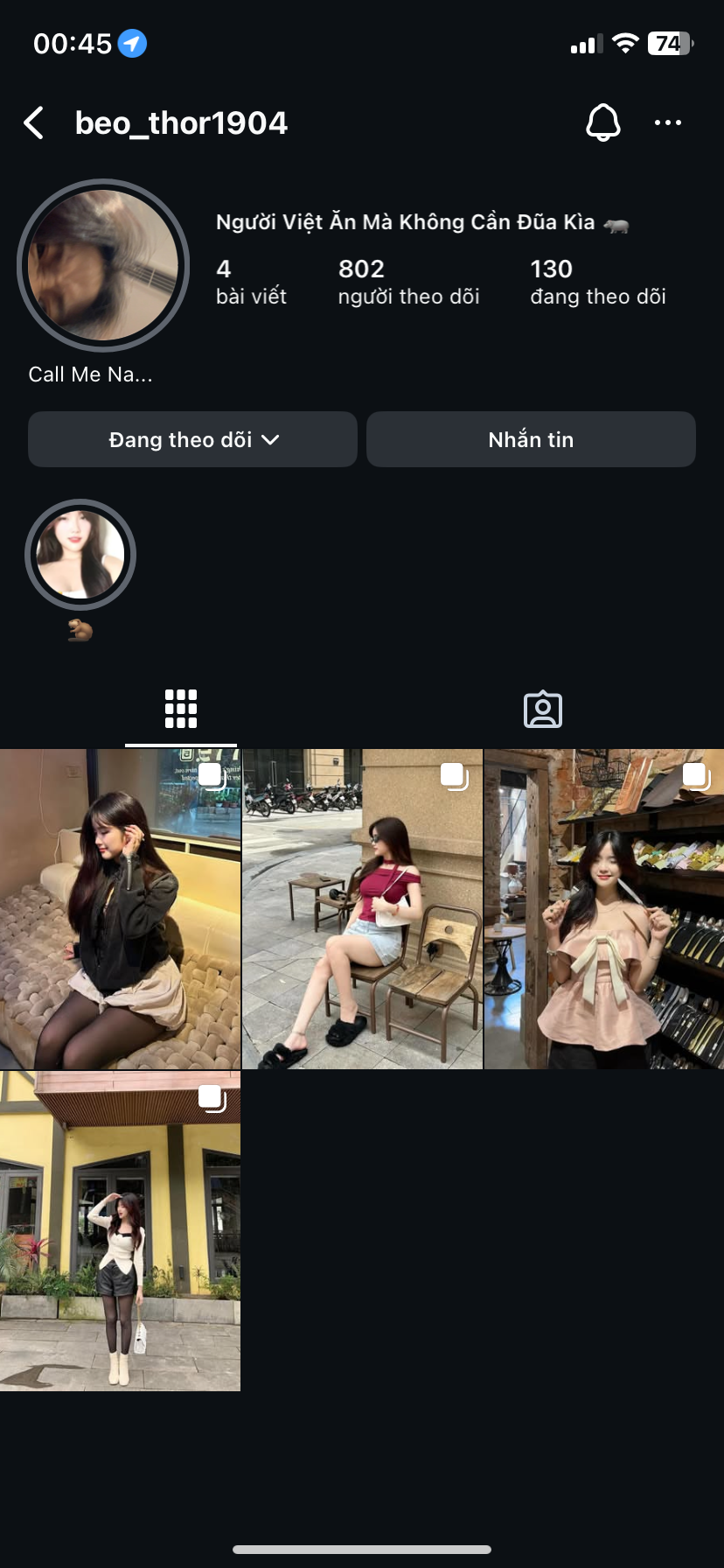Open the post with black jacket on sofa
Screen dimensions: 724x1568
120,908
